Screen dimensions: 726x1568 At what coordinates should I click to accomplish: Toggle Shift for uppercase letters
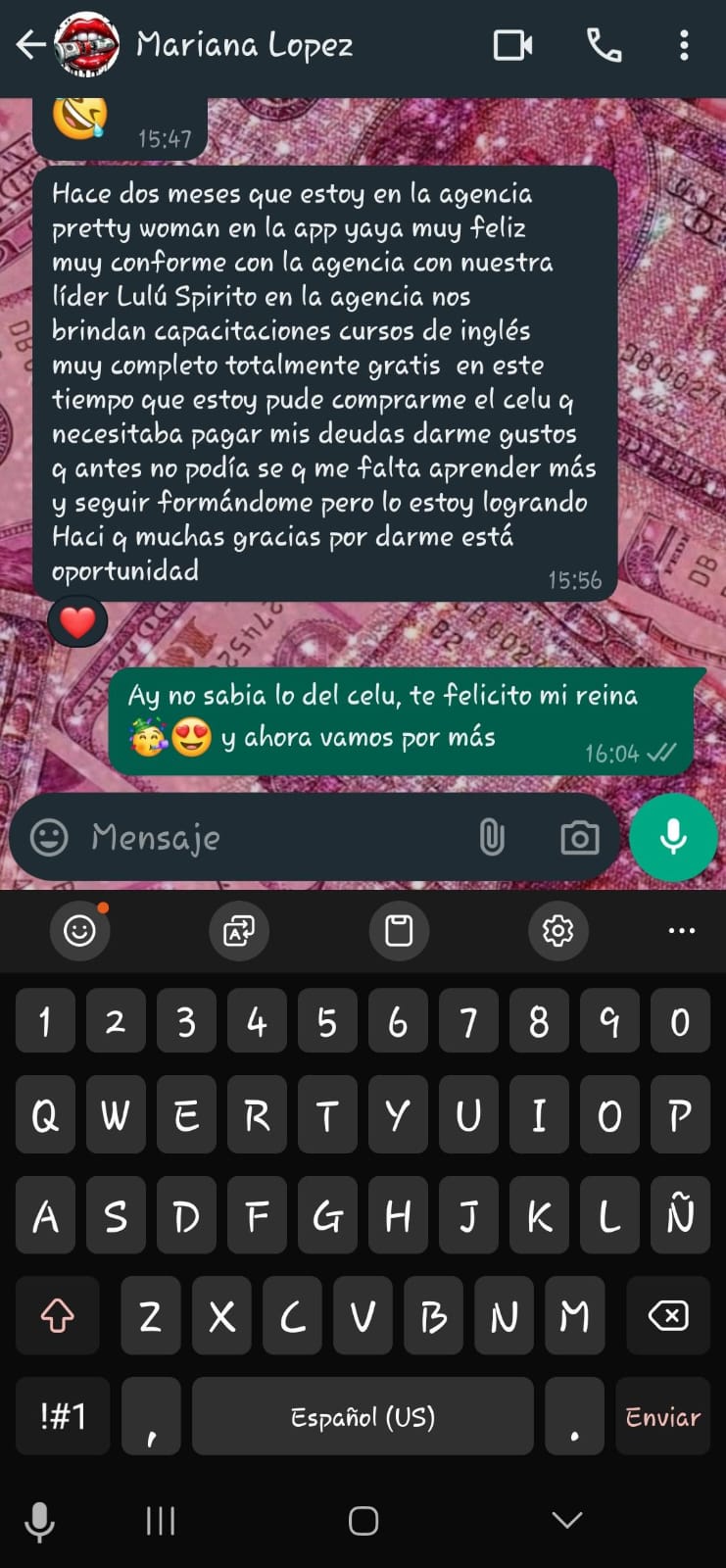point(58,1315)
